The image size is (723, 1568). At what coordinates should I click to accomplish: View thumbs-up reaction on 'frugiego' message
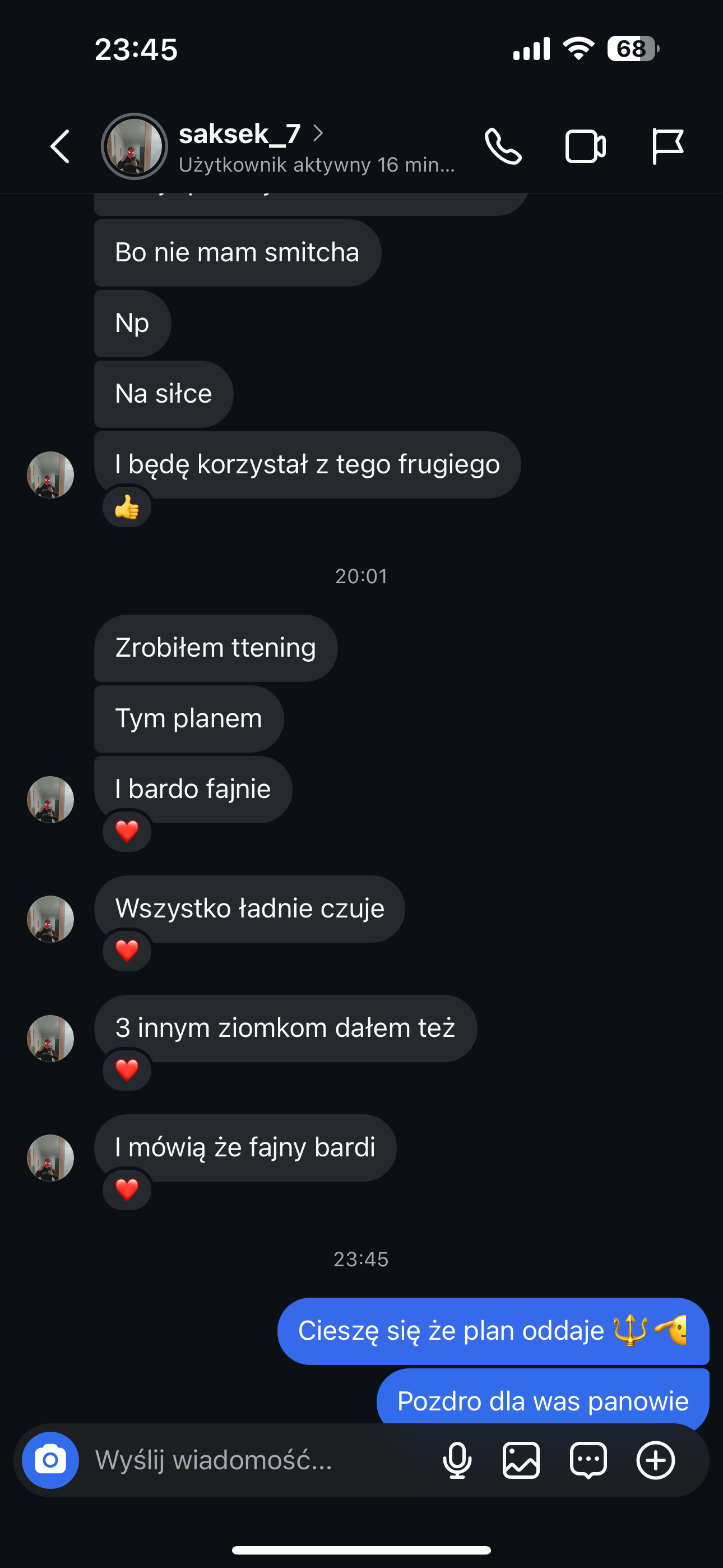pyautogui.click(x=127, y=506)
